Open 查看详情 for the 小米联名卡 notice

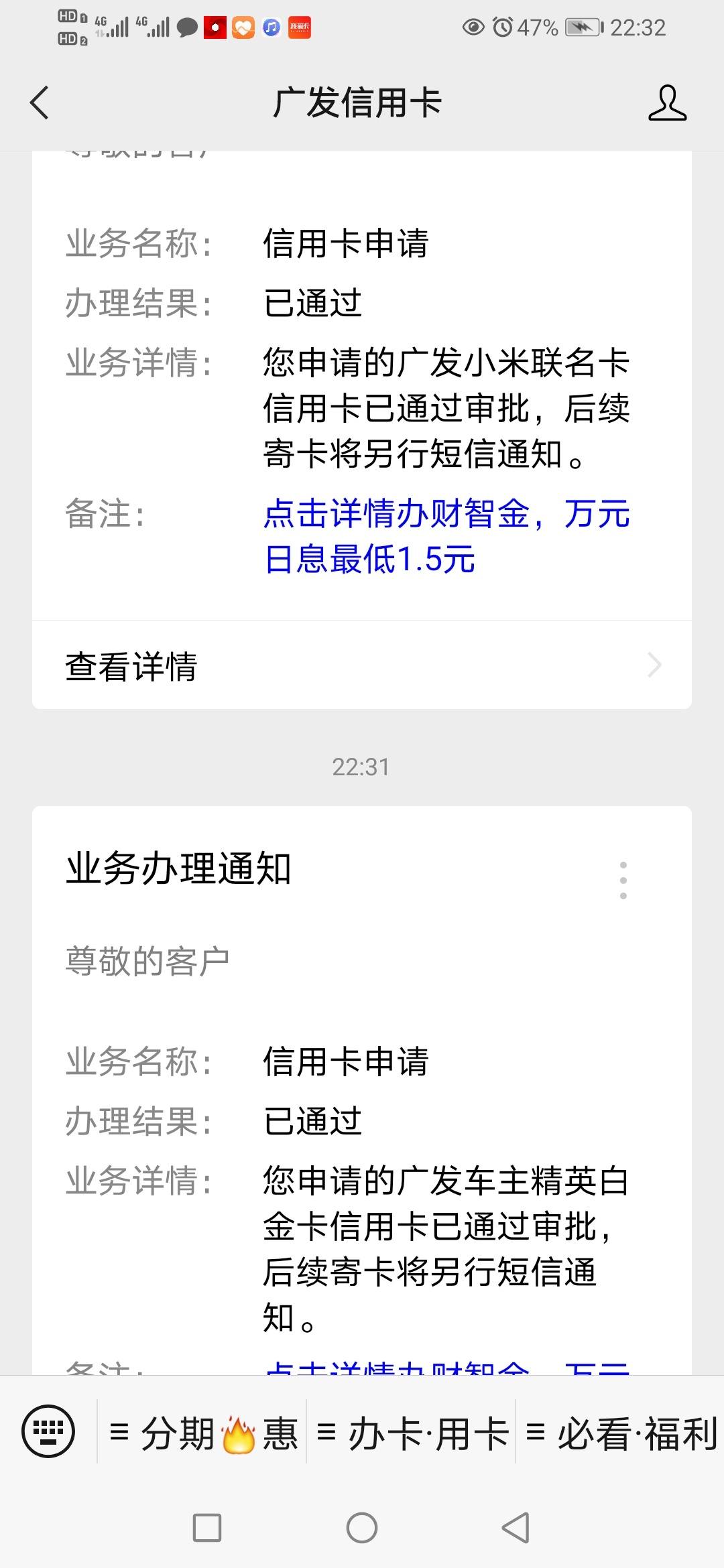(x=362, y=665)
